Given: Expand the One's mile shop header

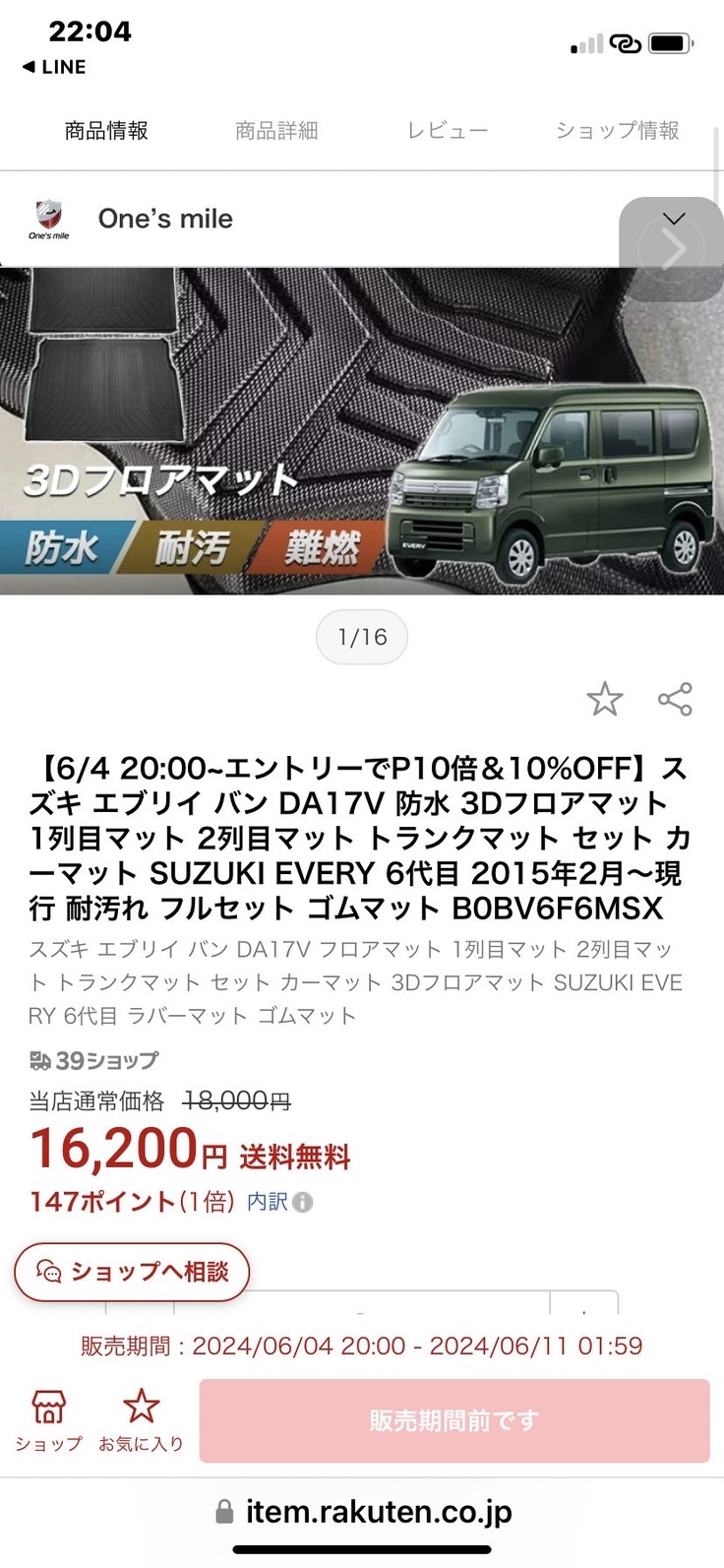Looking at the screenshot, I should (x=674, y=219).
